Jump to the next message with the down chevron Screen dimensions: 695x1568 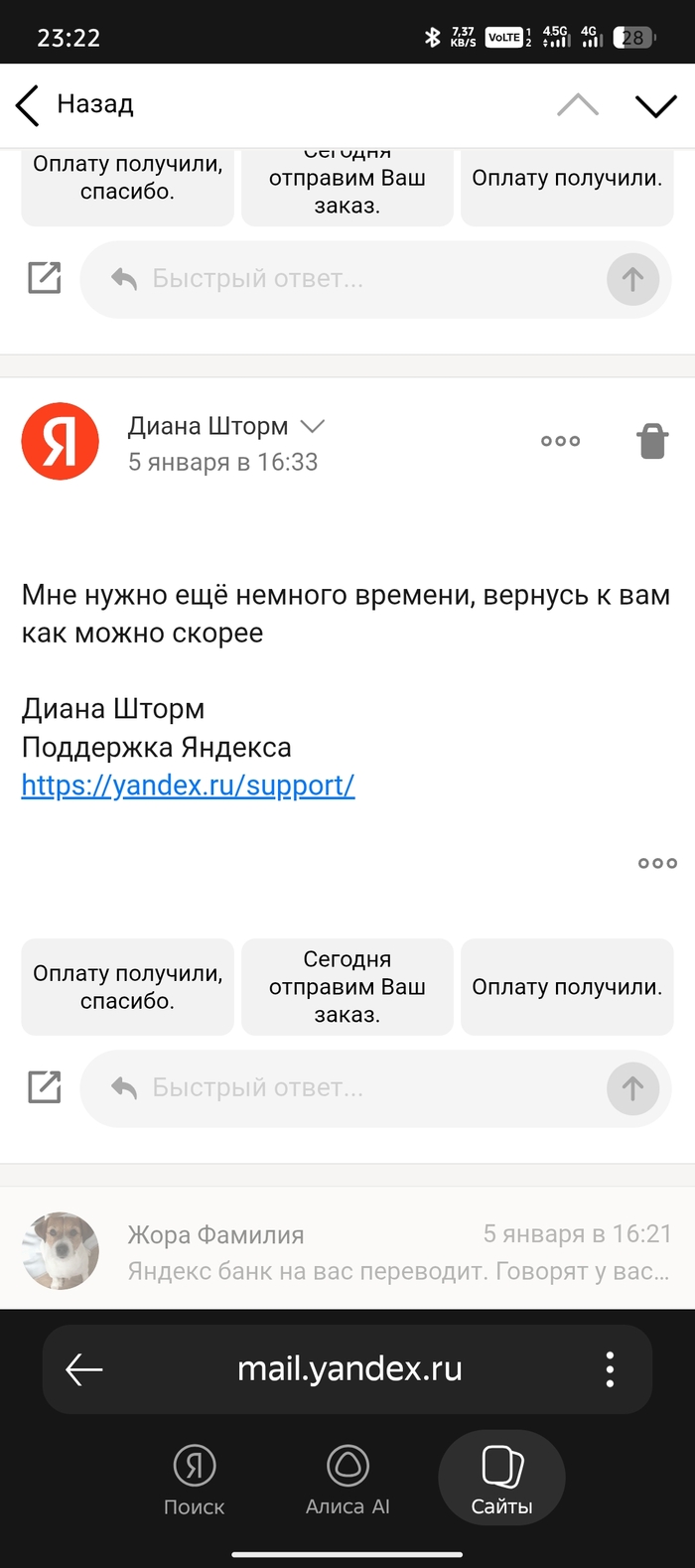click(655, 105)
